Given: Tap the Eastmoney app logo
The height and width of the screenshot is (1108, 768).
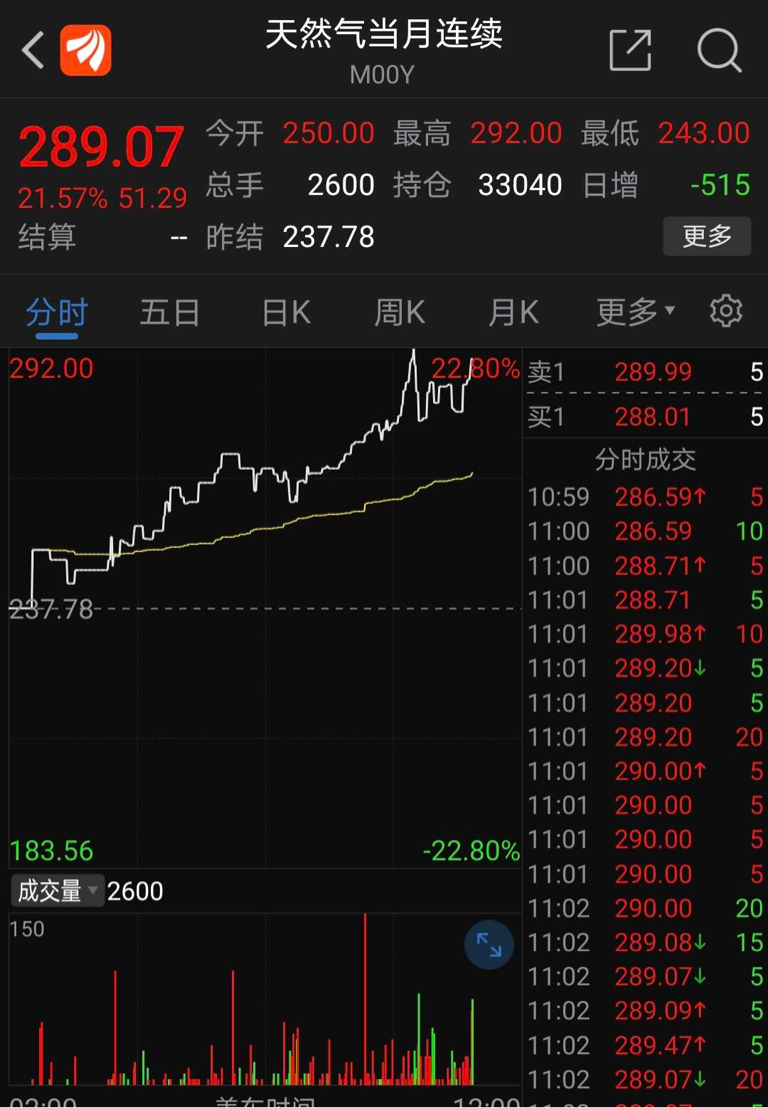Looking at the screenshot, I should pyautogui.click(x=84, y=49).
